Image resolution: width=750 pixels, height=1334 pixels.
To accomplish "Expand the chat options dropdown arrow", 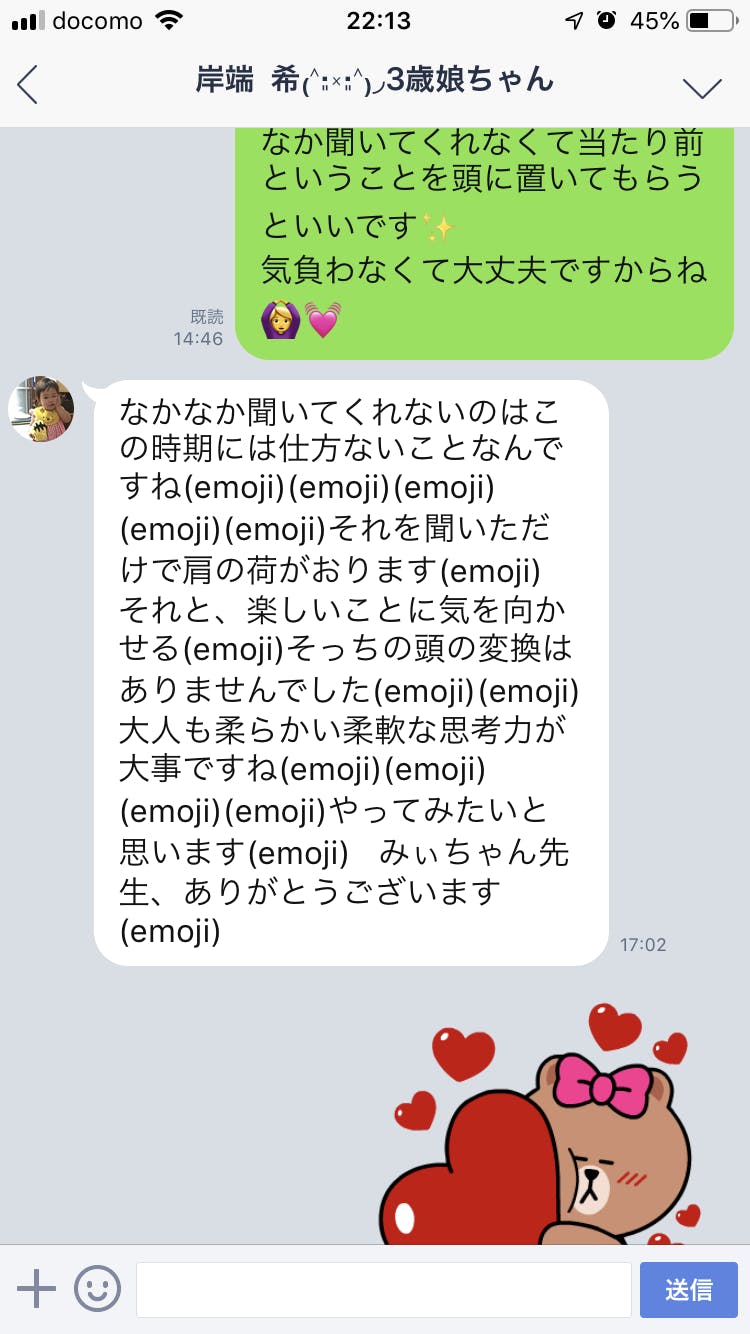I will 702,87.
